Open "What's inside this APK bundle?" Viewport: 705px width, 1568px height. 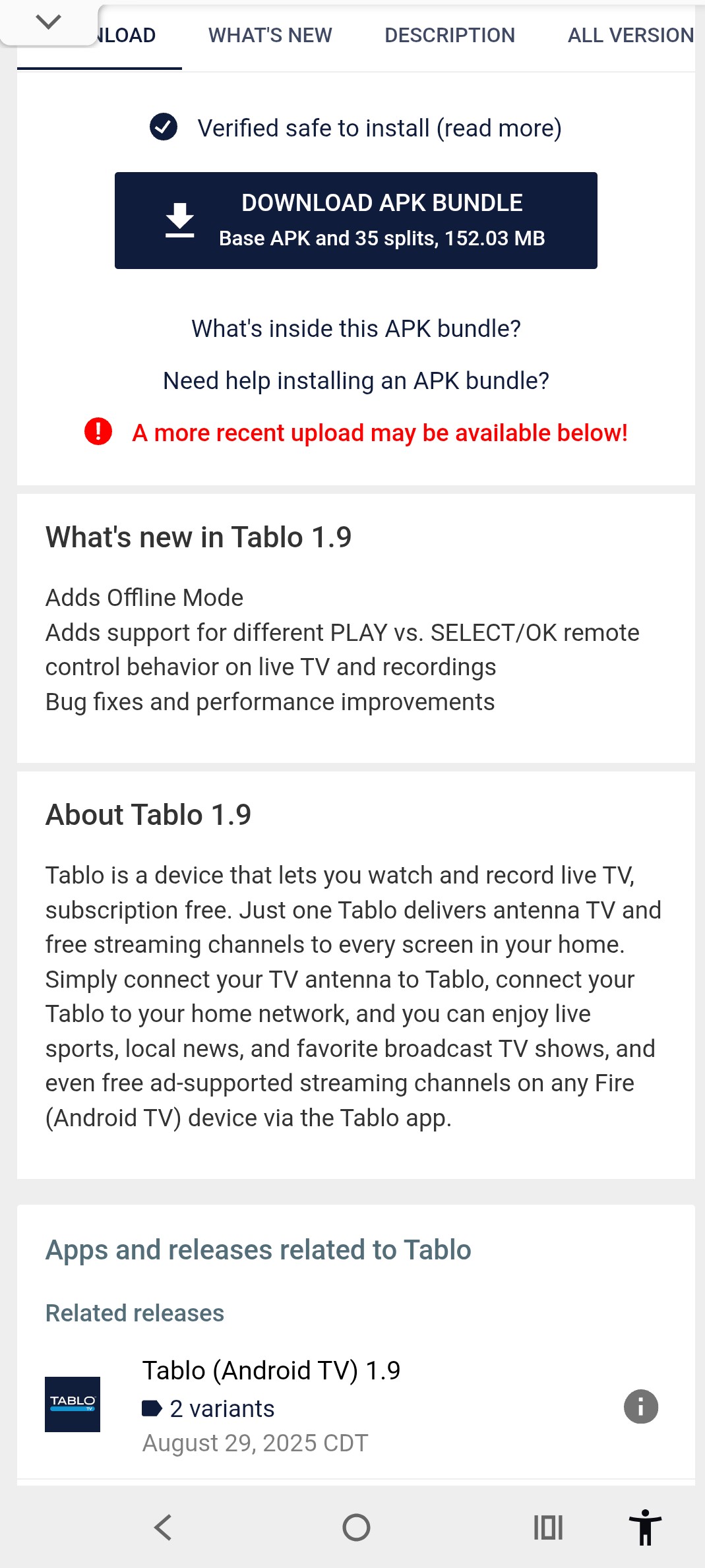355,328
